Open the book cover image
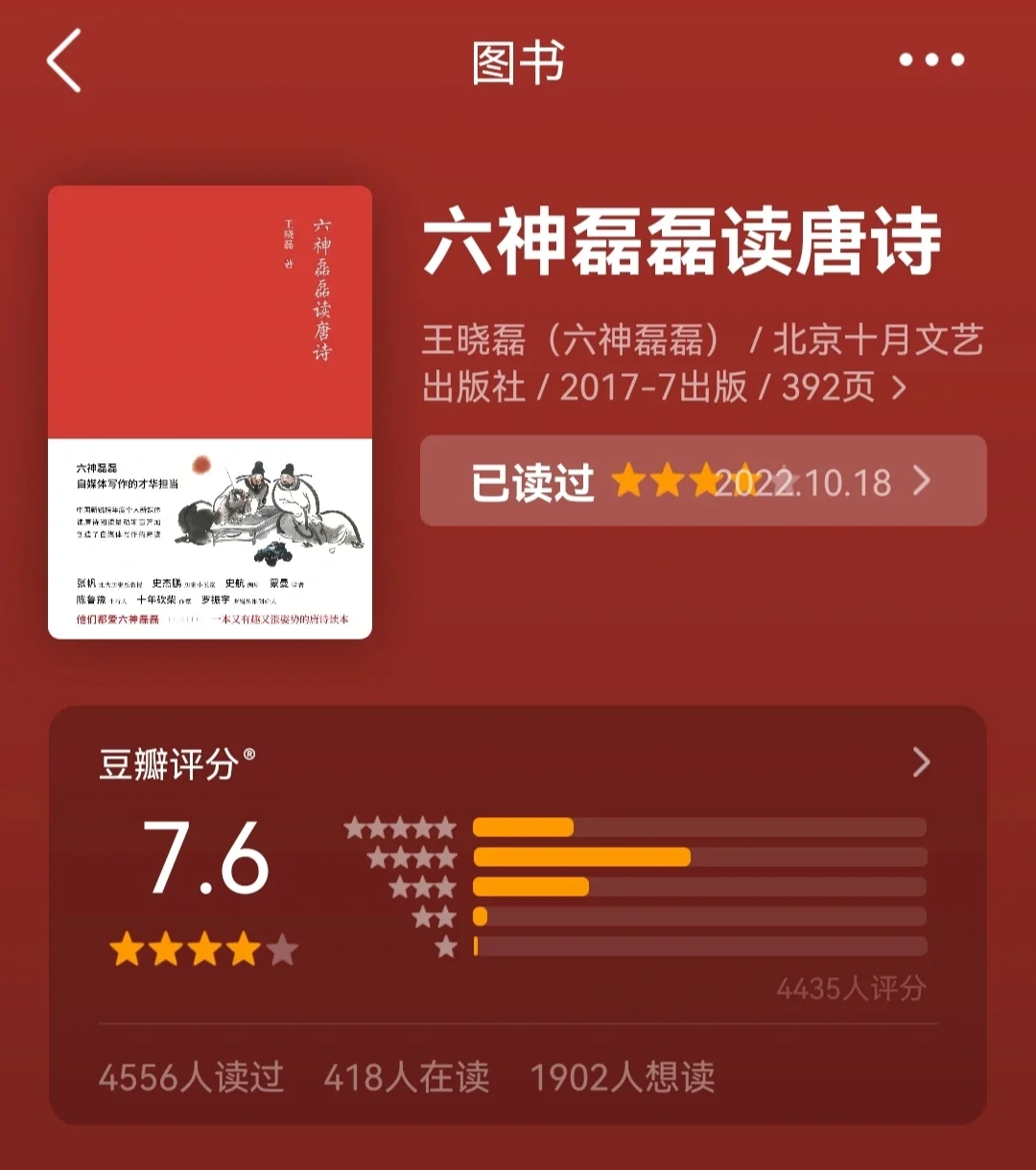The height and width of the screenshot is (1170, 1036). tap(210, 412)
